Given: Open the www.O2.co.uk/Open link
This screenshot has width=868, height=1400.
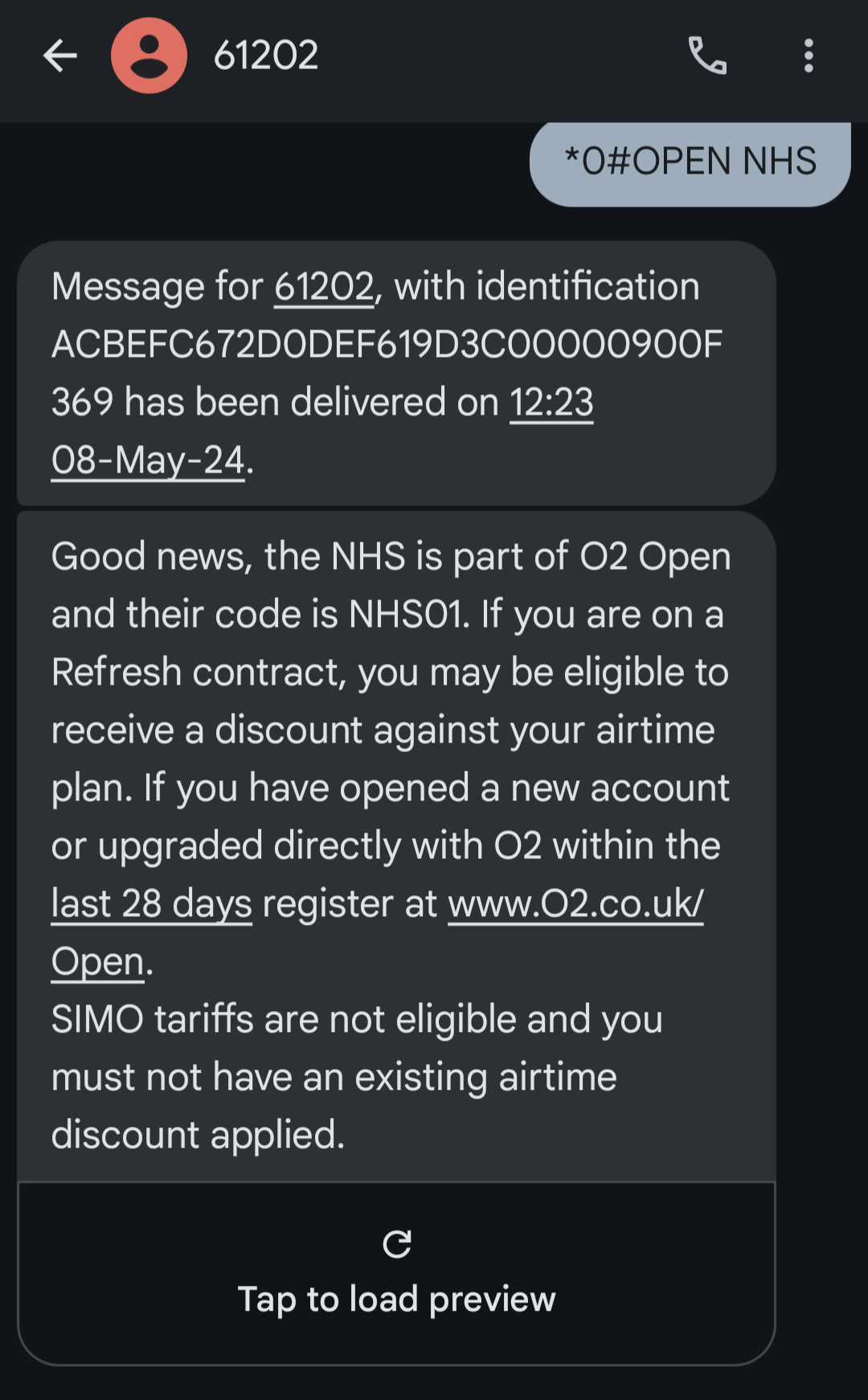Looking at the screenshot, I should tap(575, 903).
